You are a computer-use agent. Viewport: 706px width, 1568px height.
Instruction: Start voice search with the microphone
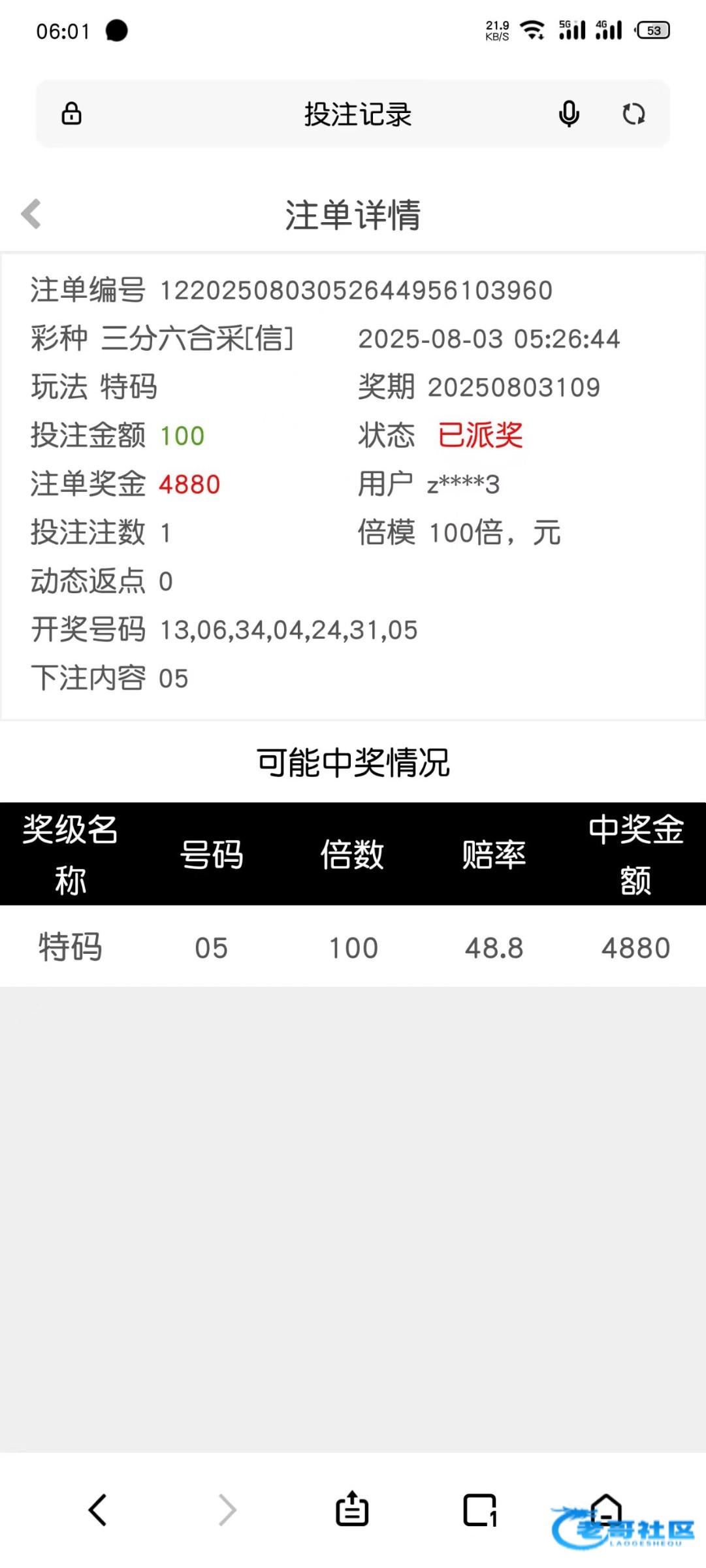(x=569, y=114)
